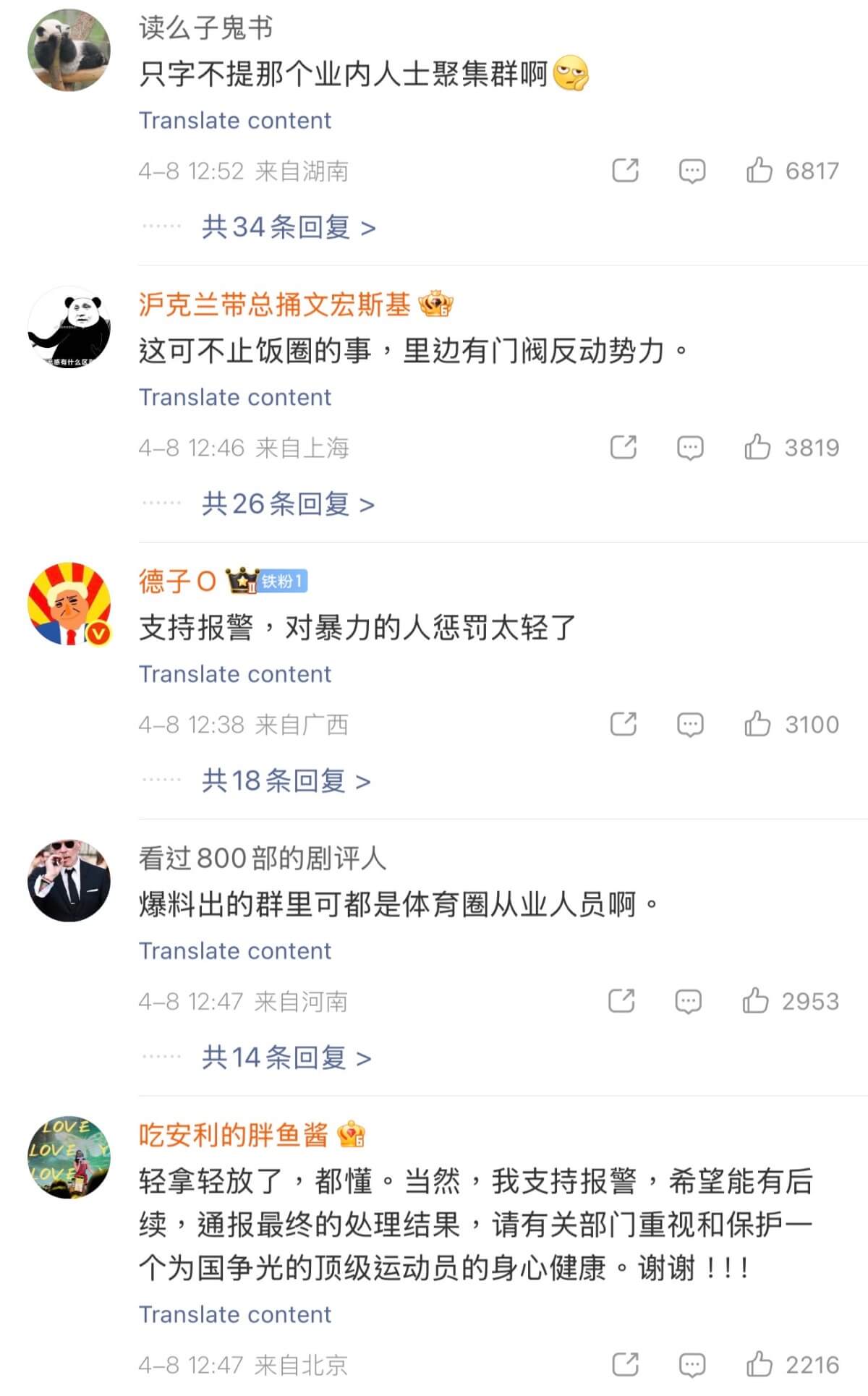Viewport: 868px width, 1396px height.
Task: Open 看过800部的剧评人's username
Action: (x=263, y=858)
